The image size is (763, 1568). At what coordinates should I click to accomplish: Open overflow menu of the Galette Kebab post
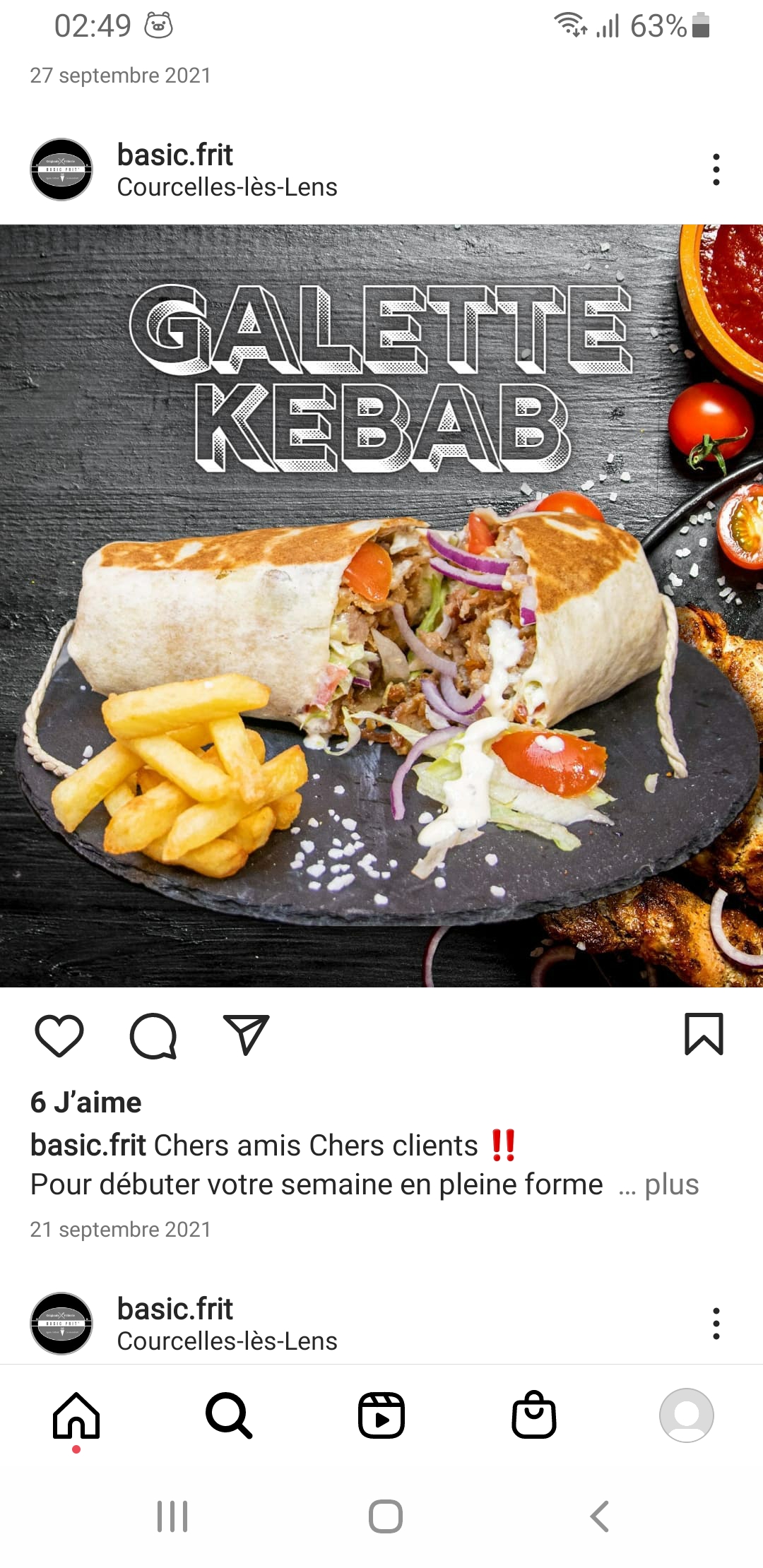716,170
